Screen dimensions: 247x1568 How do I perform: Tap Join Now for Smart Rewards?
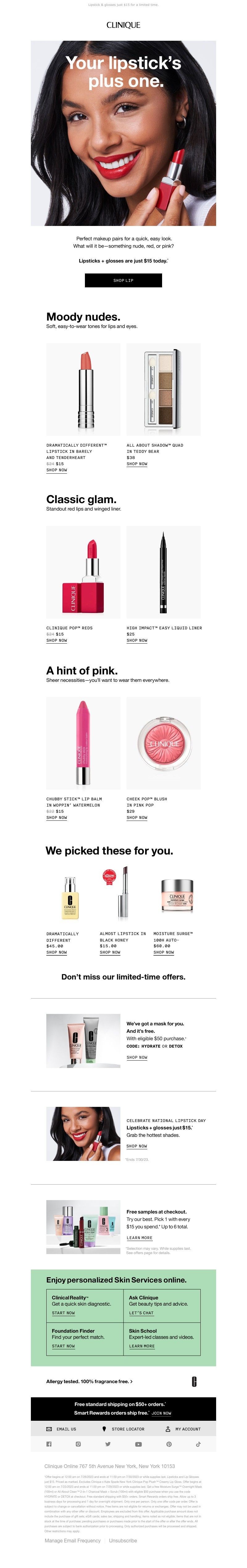click(161, 1413)
